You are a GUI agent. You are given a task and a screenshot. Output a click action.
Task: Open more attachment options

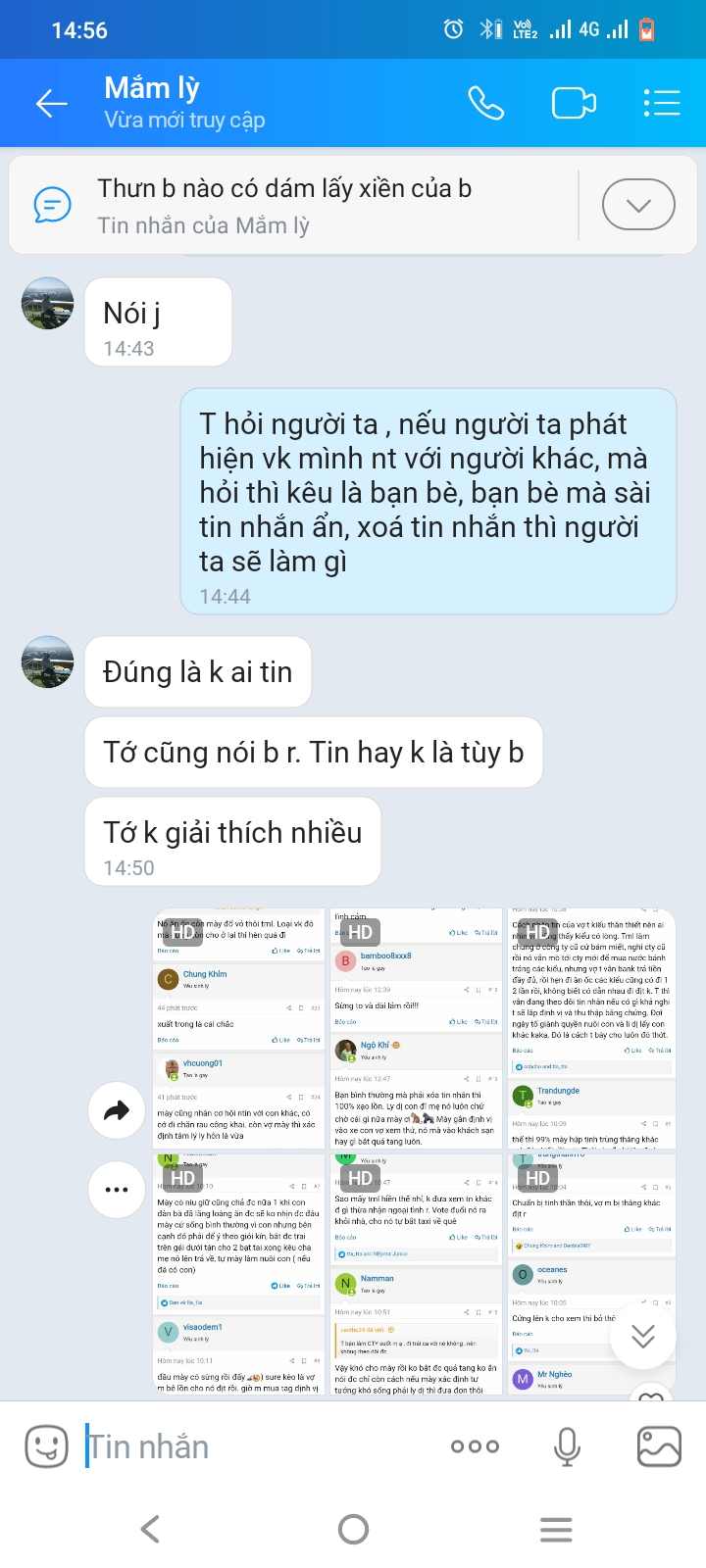(475, 1446)
